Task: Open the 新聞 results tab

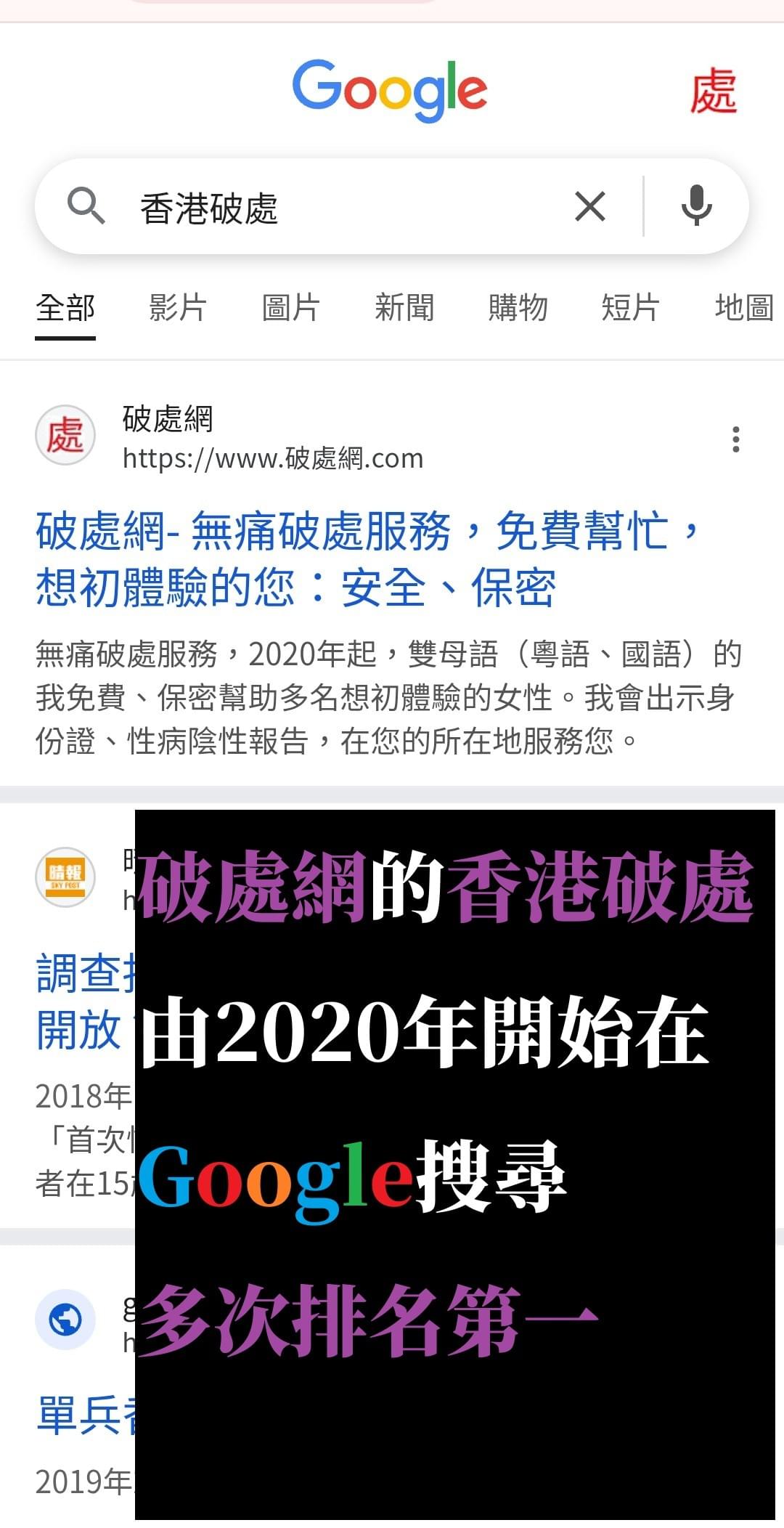Action: 404,307
